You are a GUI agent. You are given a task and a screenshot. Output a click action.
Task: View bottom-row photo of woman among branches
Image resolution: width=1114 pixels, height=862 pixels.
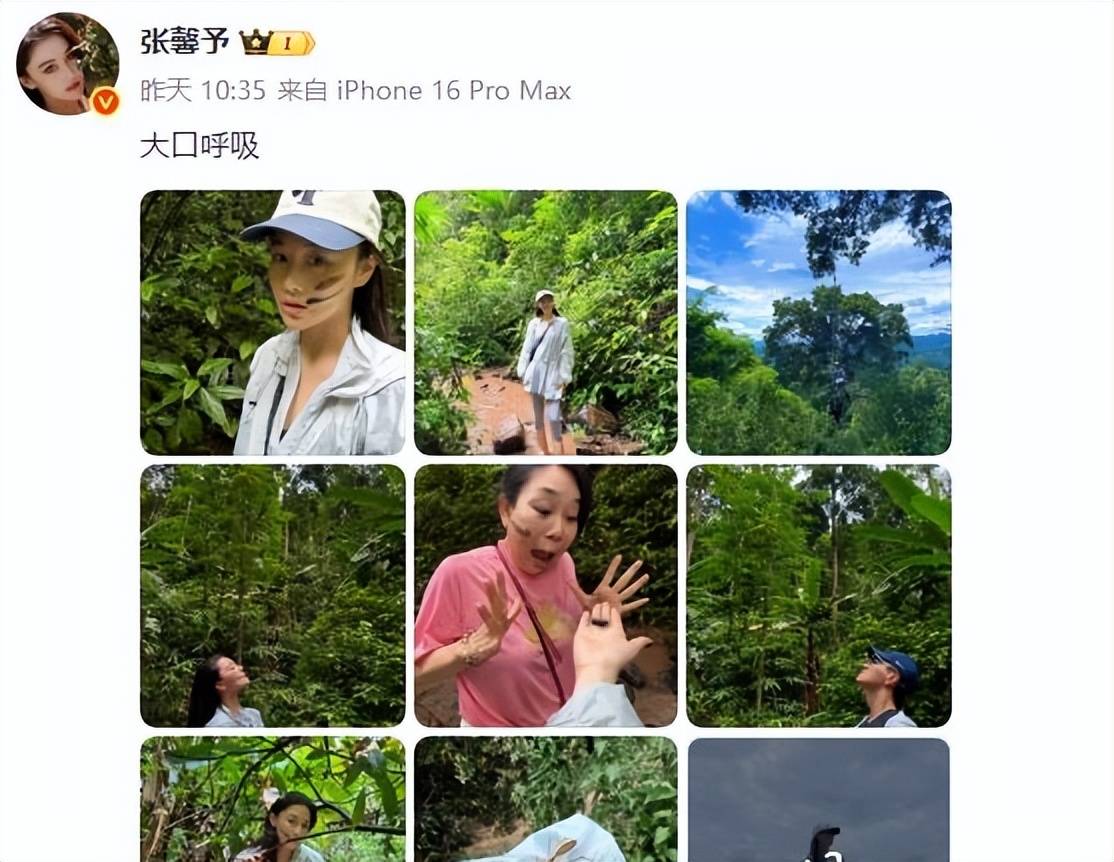272,800
